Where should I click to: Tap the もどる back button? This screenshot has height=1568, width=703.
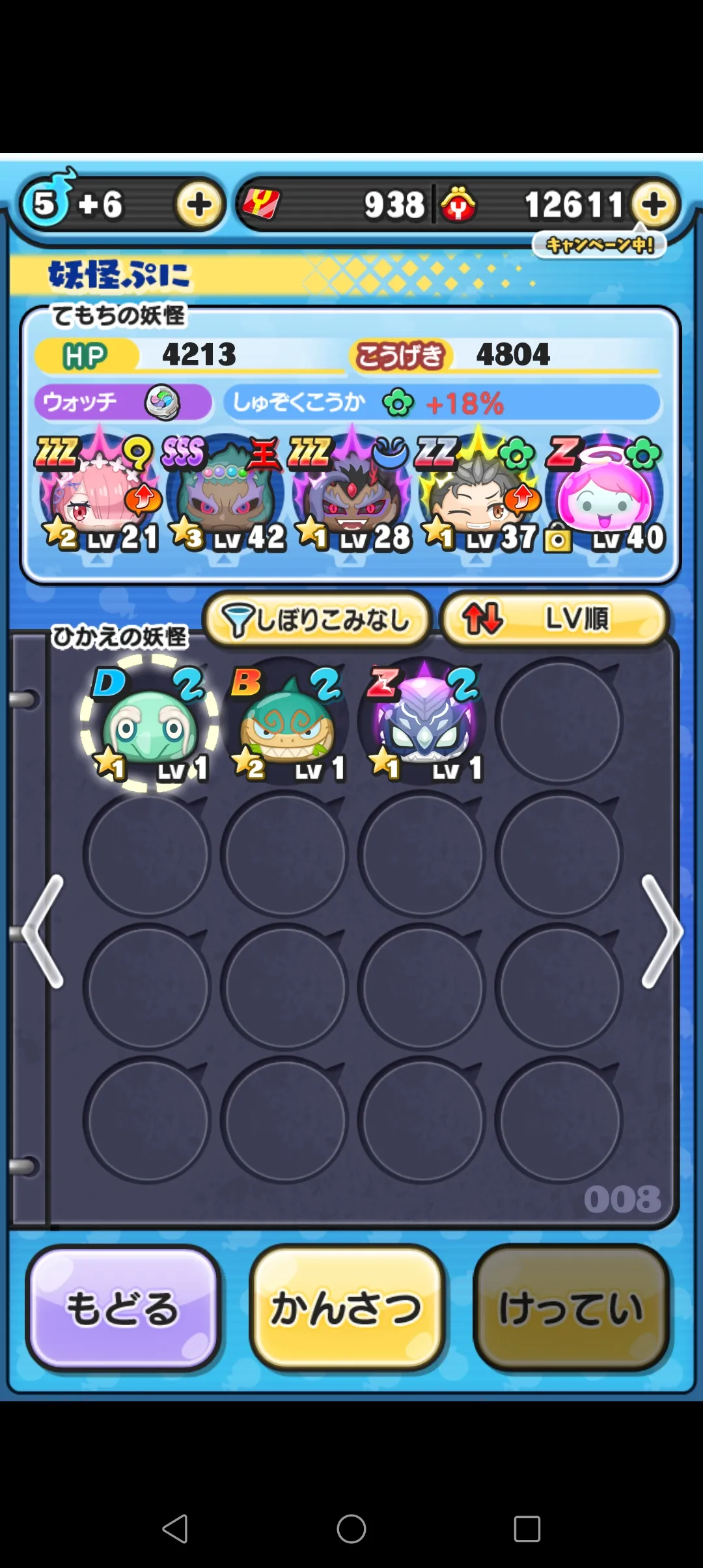122,1309
